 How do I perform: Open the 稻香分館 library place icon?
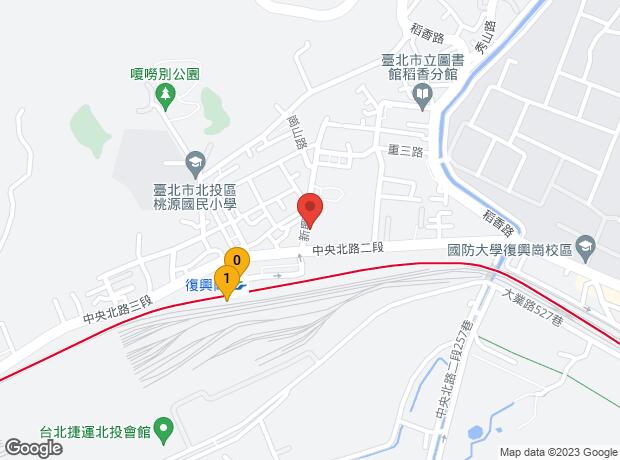[x=423, y=96]
